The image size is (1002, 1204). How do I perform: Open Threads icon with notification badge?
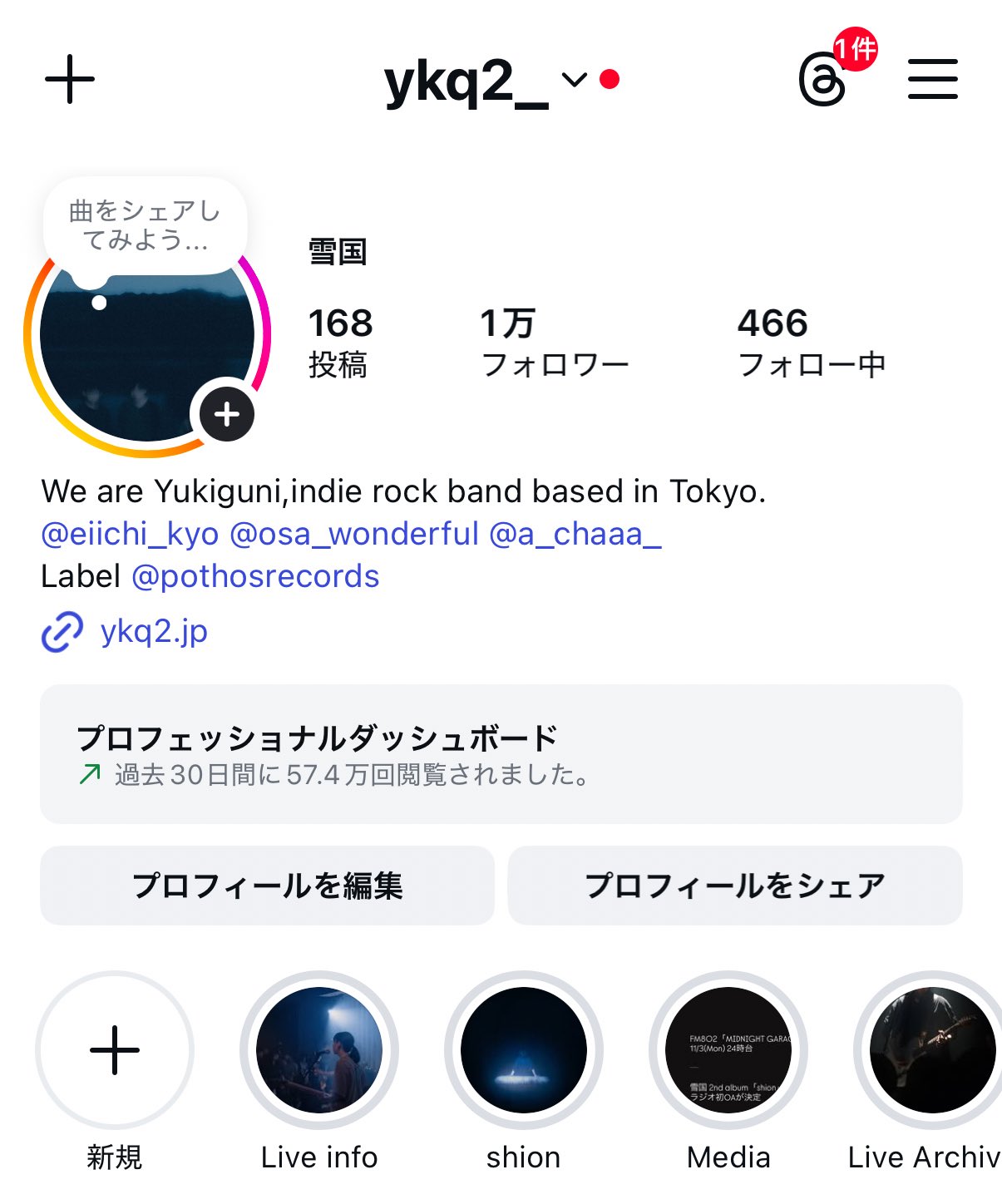pos(823,80)
